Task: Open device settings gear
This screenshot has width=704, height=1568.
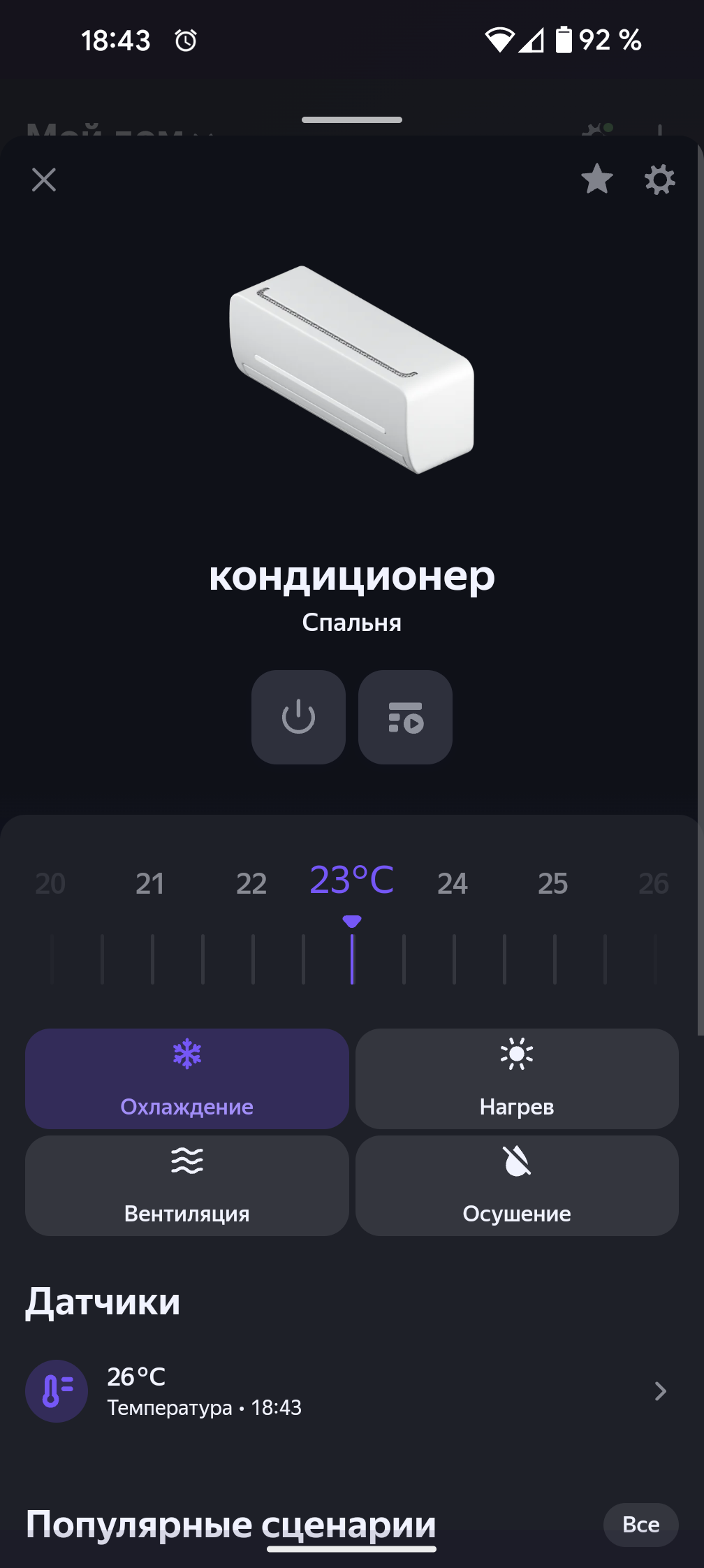Action: point(659,180)
